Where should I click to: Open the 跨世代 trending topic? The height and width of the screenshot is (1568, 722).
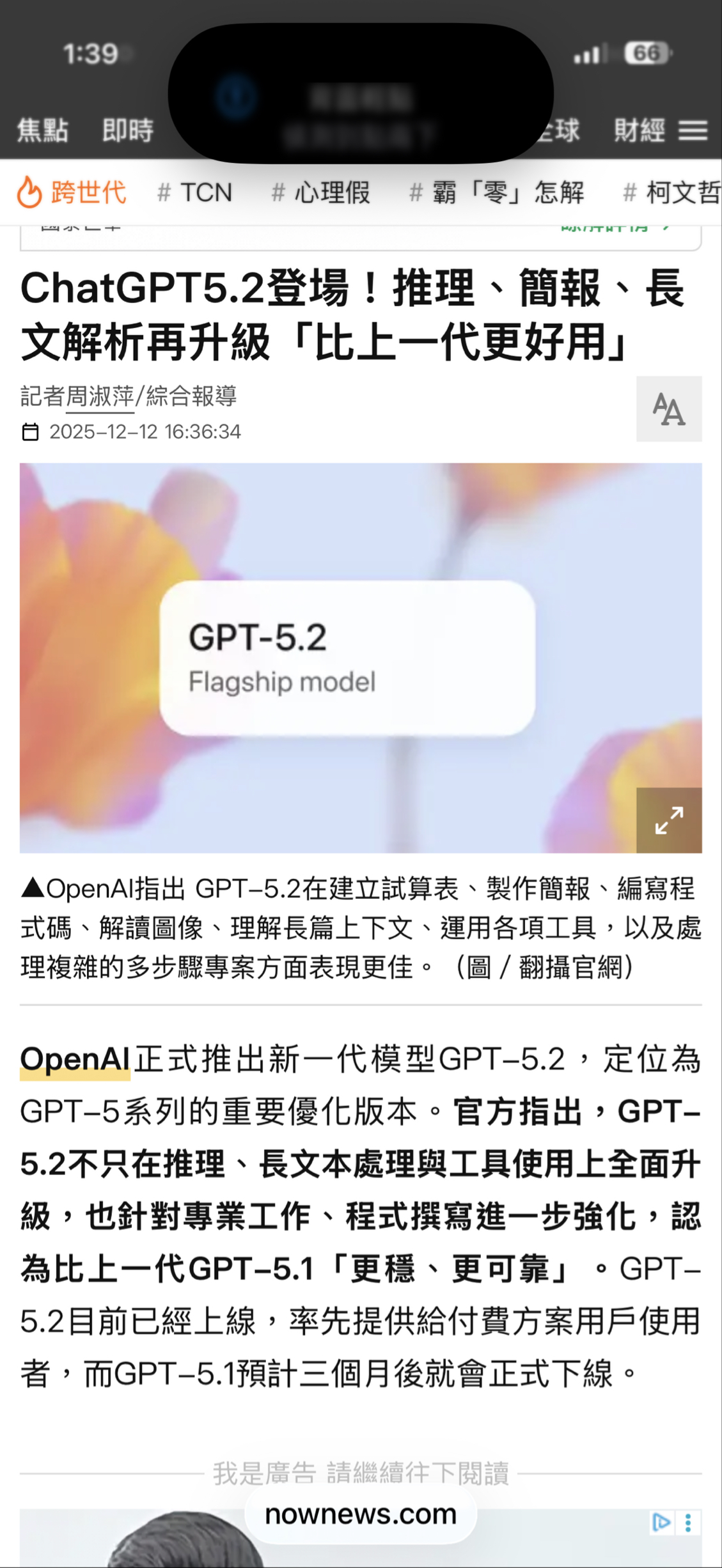pos(72,192)
